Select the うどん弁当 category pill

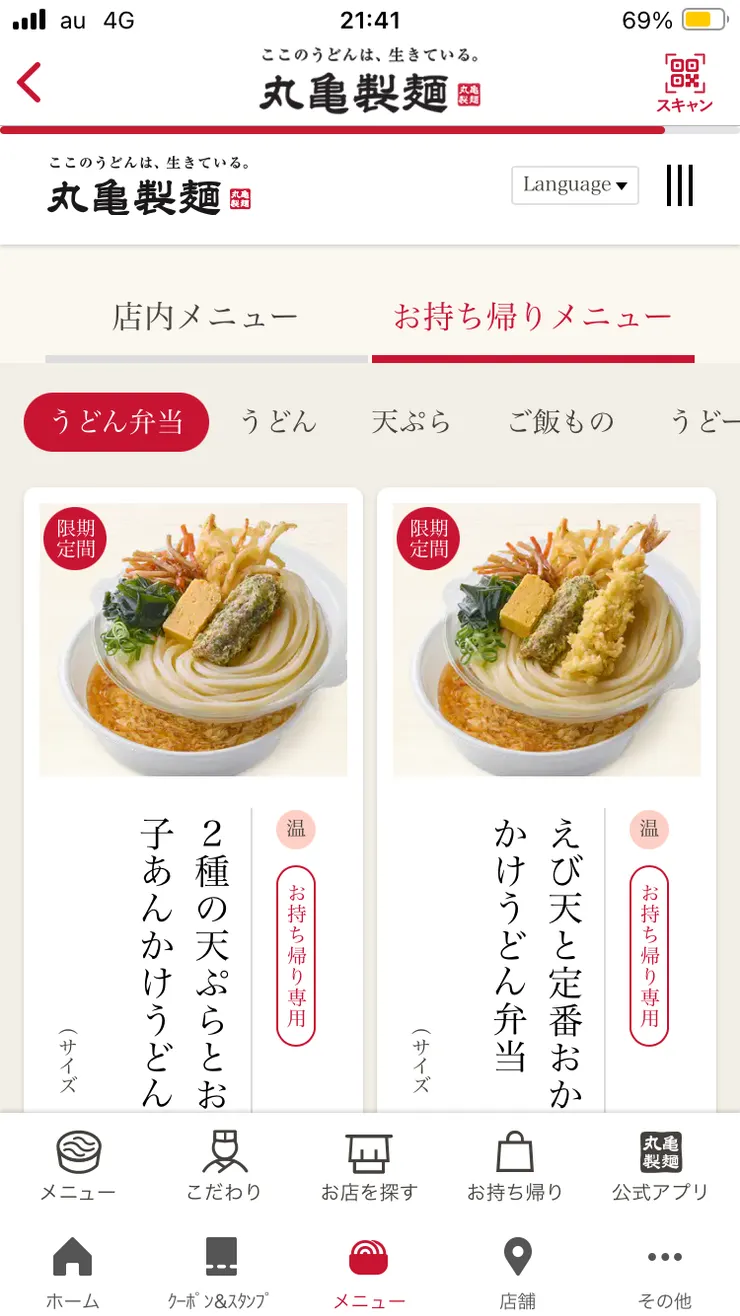pyautogui.click(x=115, y=422)
